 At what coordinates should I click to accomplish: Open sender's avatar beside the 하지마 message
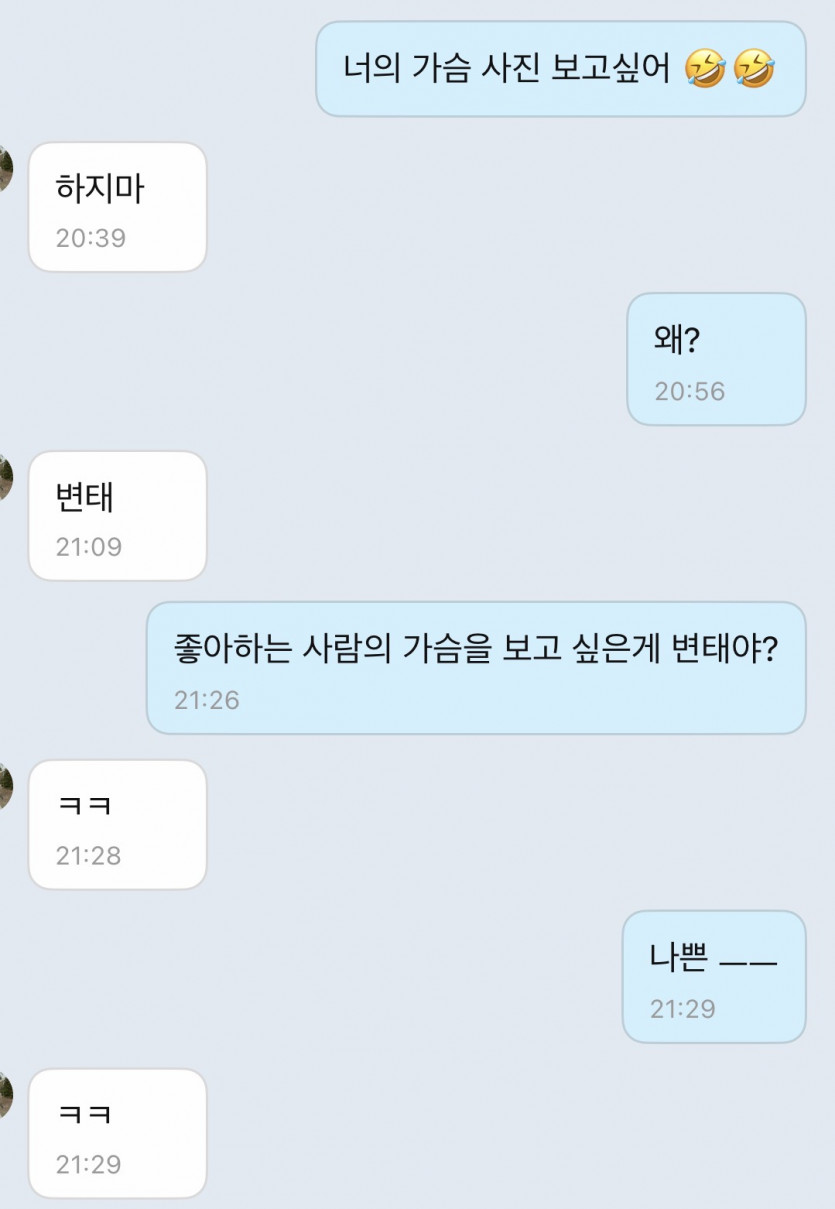tap(5, 168)
